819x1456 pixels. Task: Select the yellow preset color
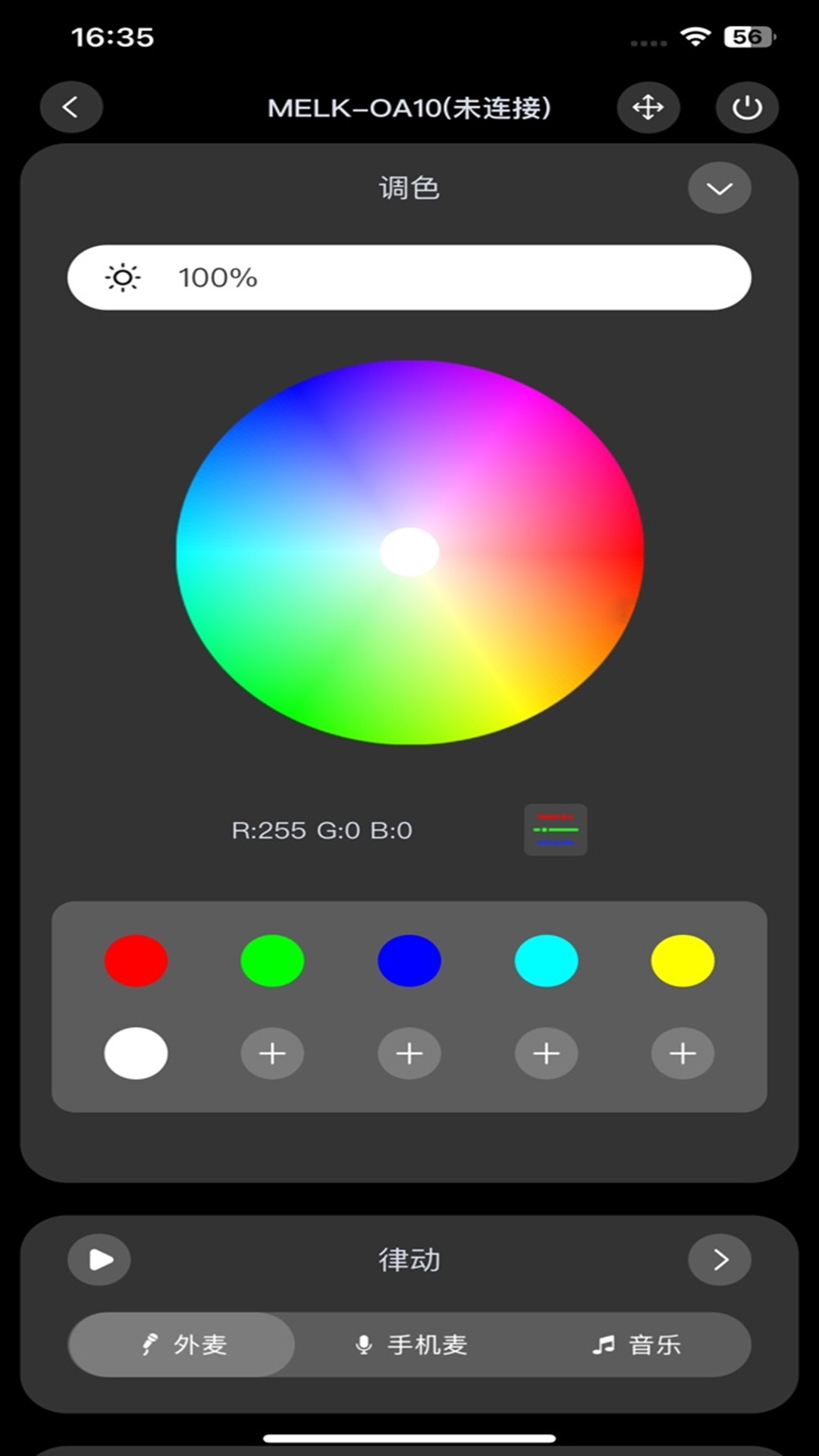682,961
